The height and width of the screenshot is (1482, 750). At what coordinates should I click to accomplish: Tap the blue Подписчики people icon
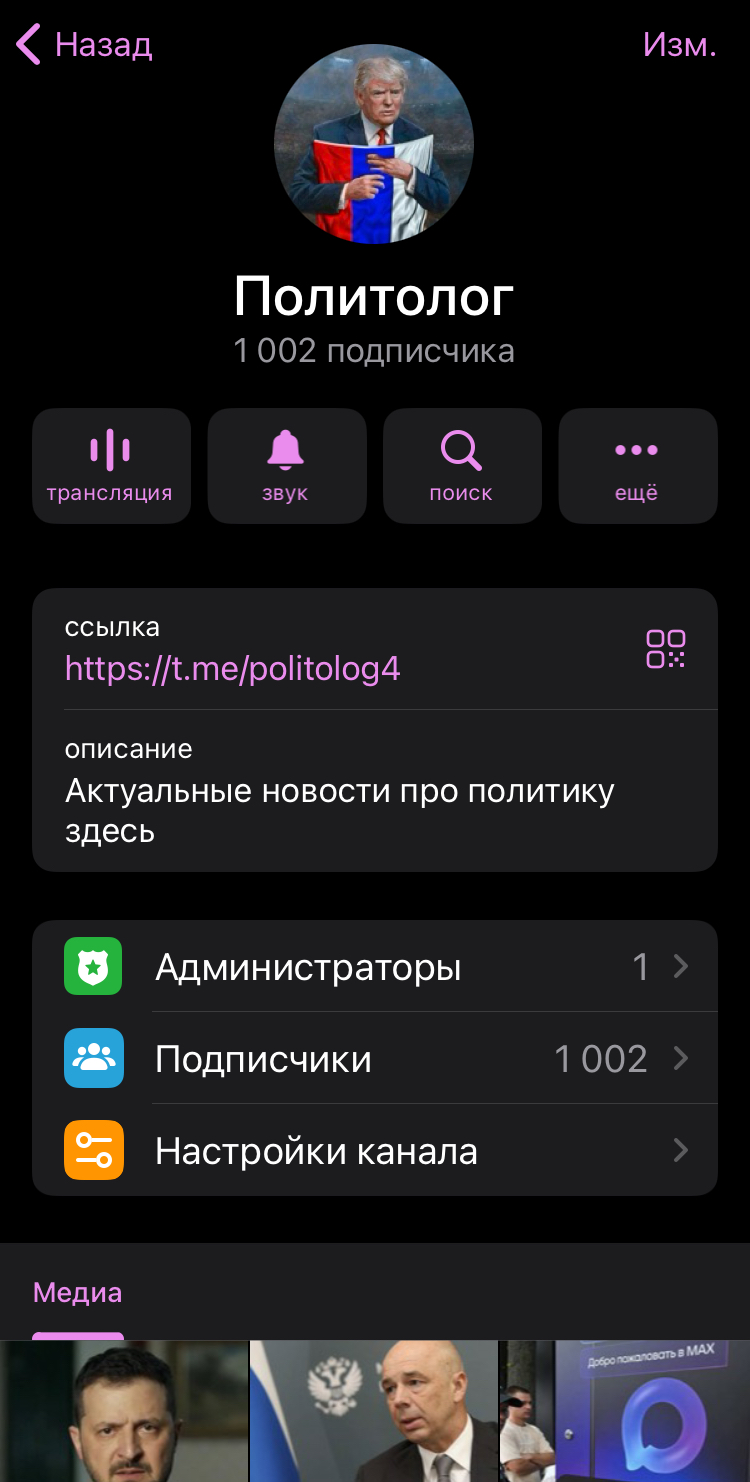coord(92,1058)
